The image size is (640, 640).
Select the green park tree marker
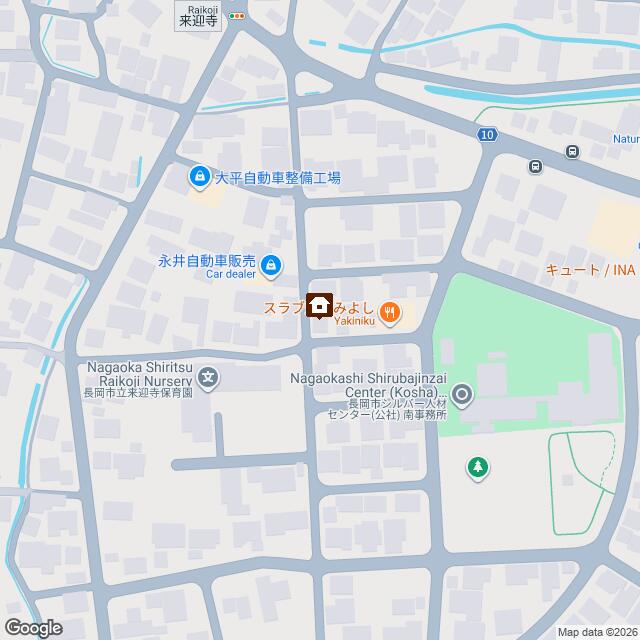(479, 466)
